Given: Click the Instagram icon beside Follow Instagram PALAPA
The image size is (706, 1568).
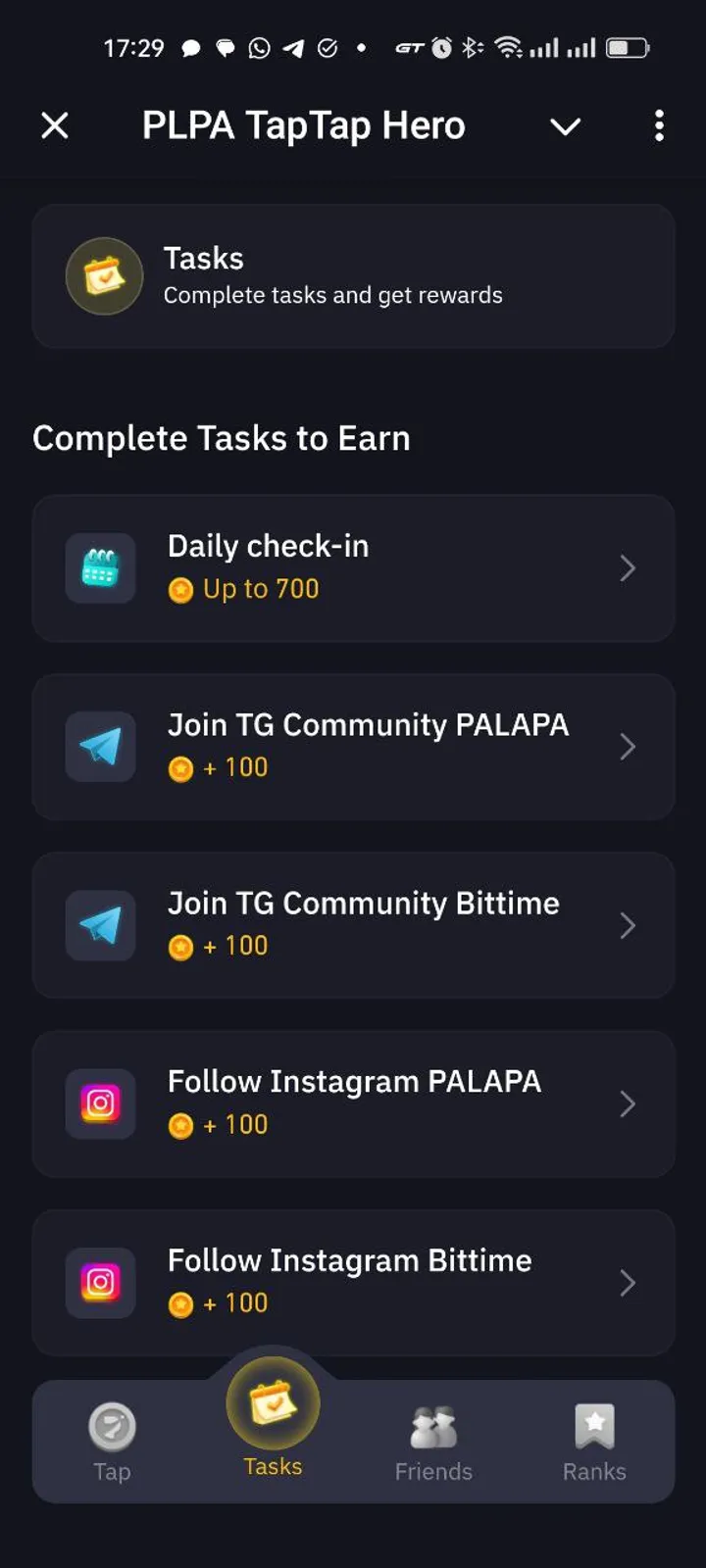Looking at the screenshot, I should pos(99,1102).
